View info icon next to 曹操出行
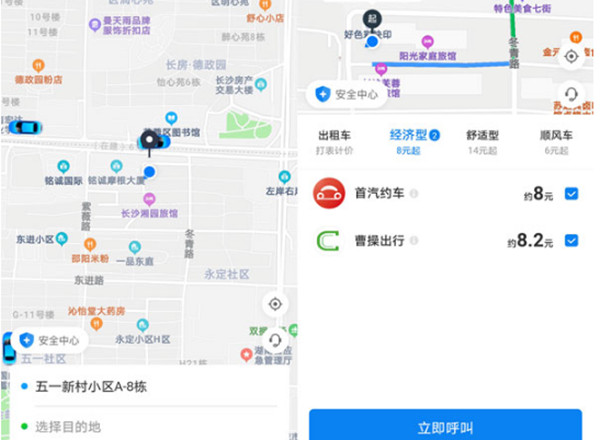The height and width of the screenshot is (440, 600). [x=414, y=241]
